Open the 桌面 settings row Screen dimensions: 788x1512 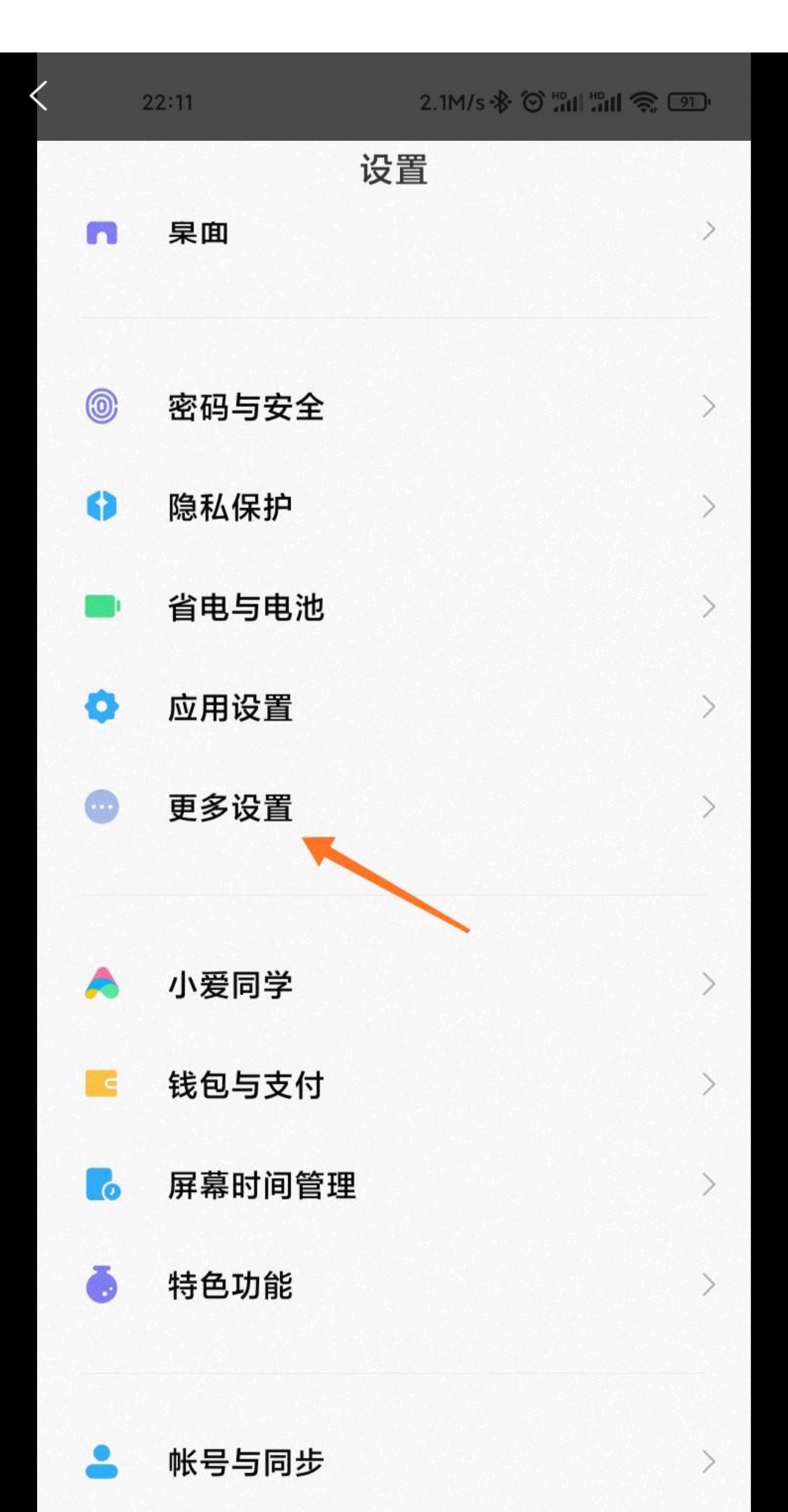(x=394, y=233)
